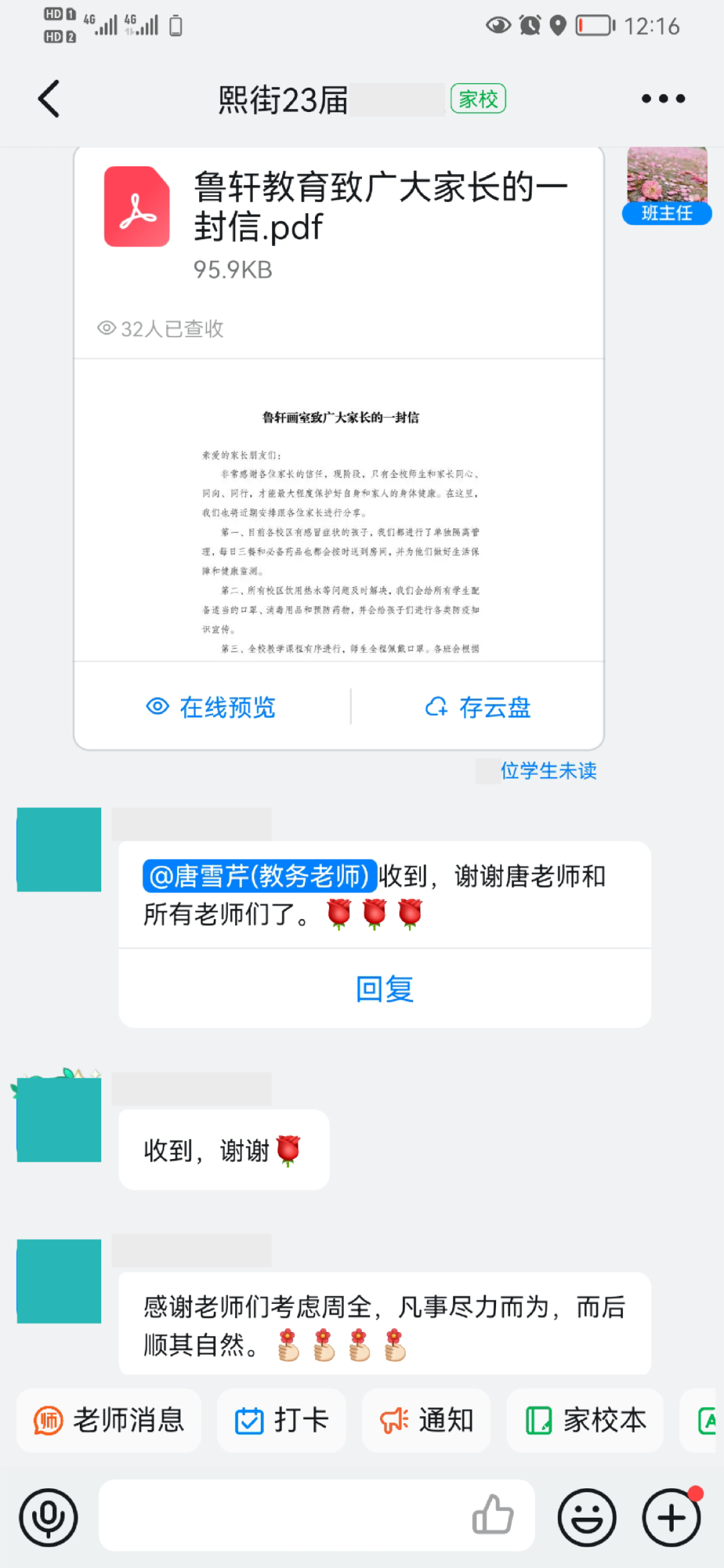
Task: Save the PDF with 存云盘
Action: coord(477,707)
